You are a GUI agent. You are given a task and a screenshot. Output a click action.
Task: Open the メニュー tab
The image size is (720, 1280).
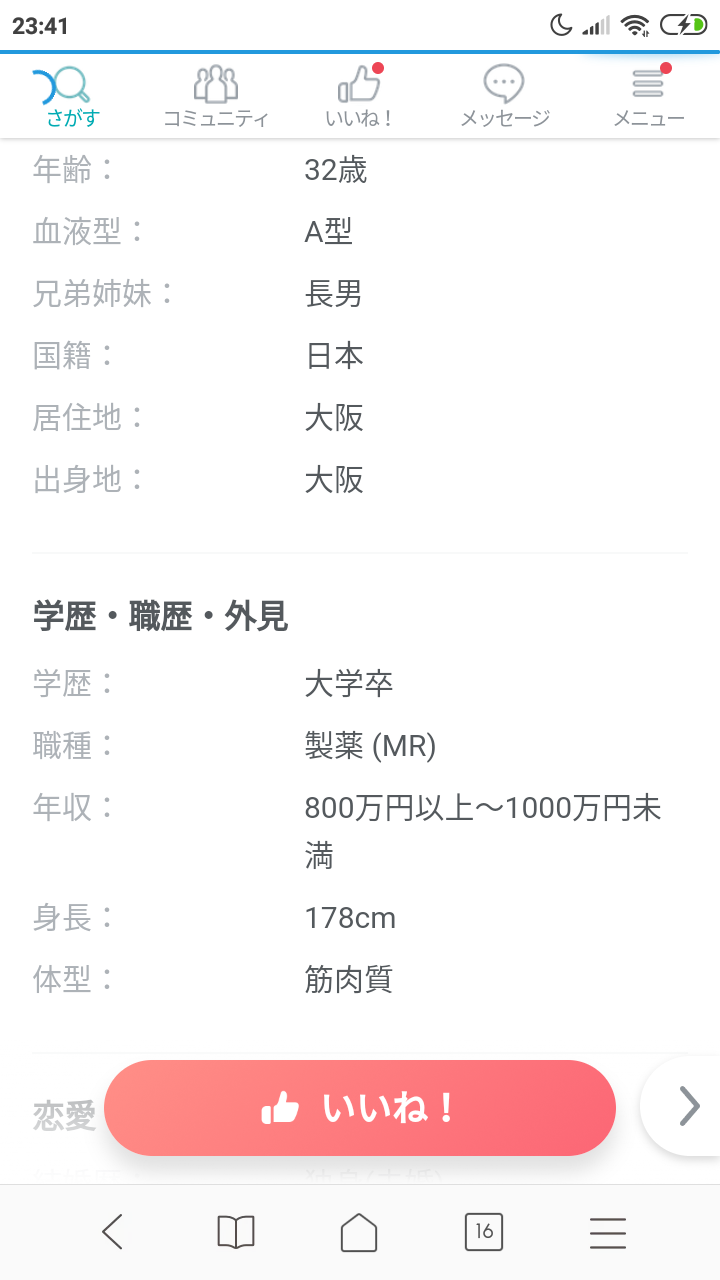(x=649, y=97)
